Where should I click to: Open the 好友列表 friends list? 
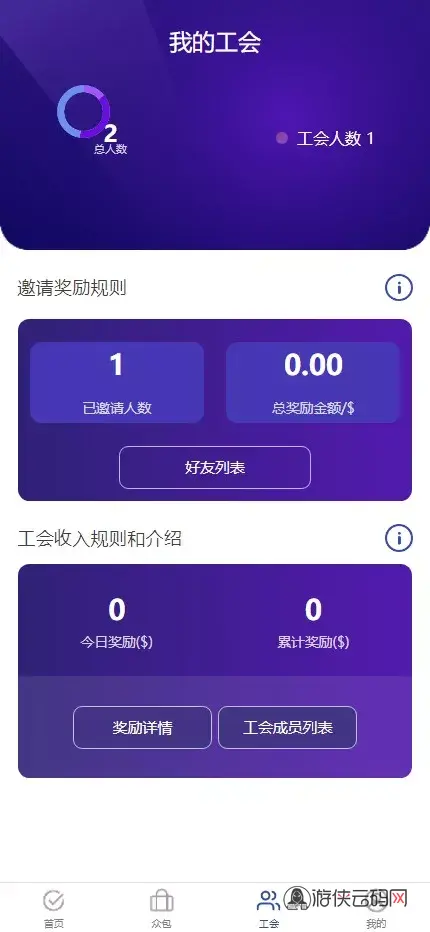pos(215,467)
